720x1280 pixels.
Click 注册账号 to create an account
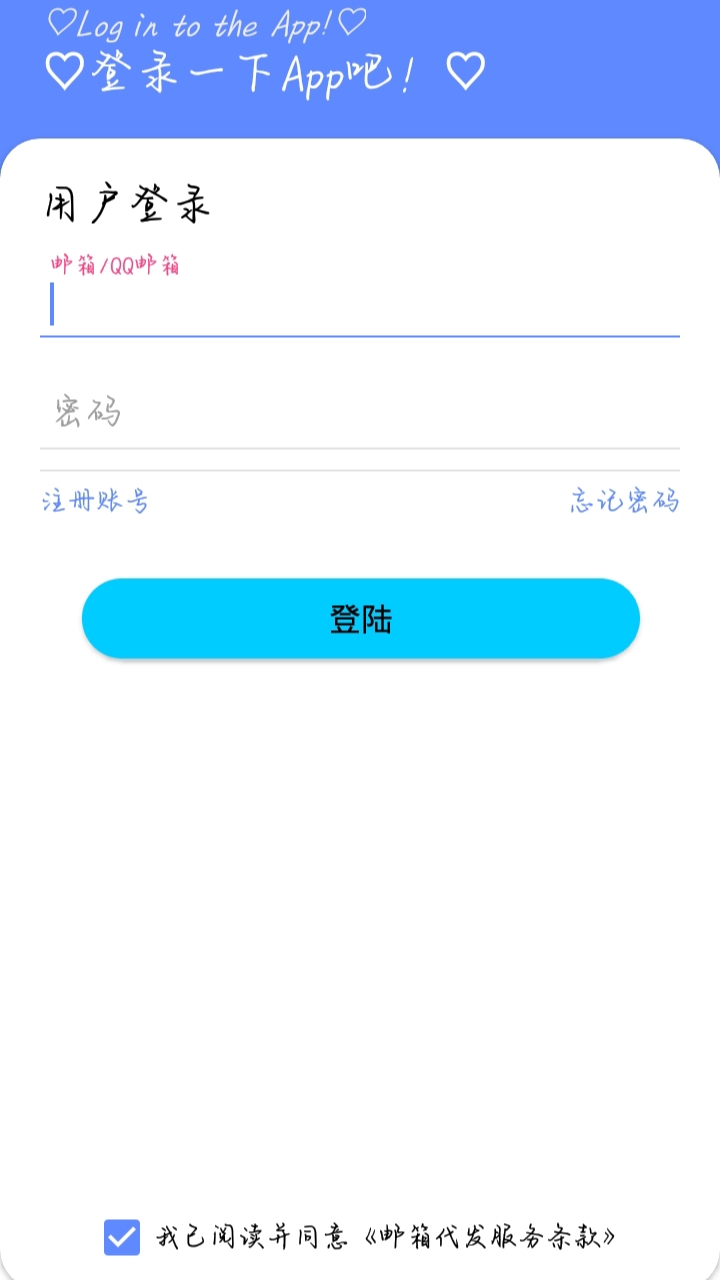pos(95,502)
